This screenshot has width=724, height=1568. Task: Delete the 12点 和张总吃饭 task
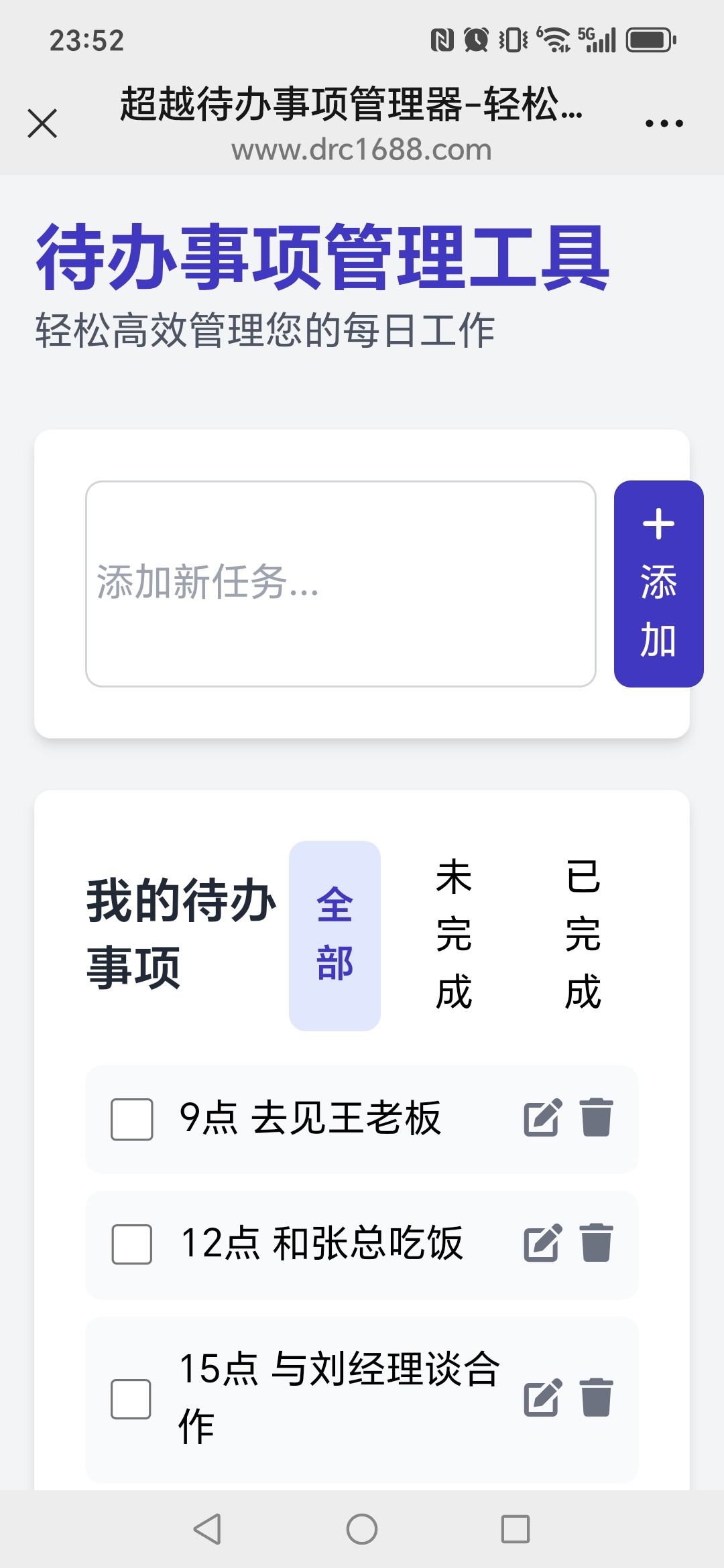coord(596,1243)
